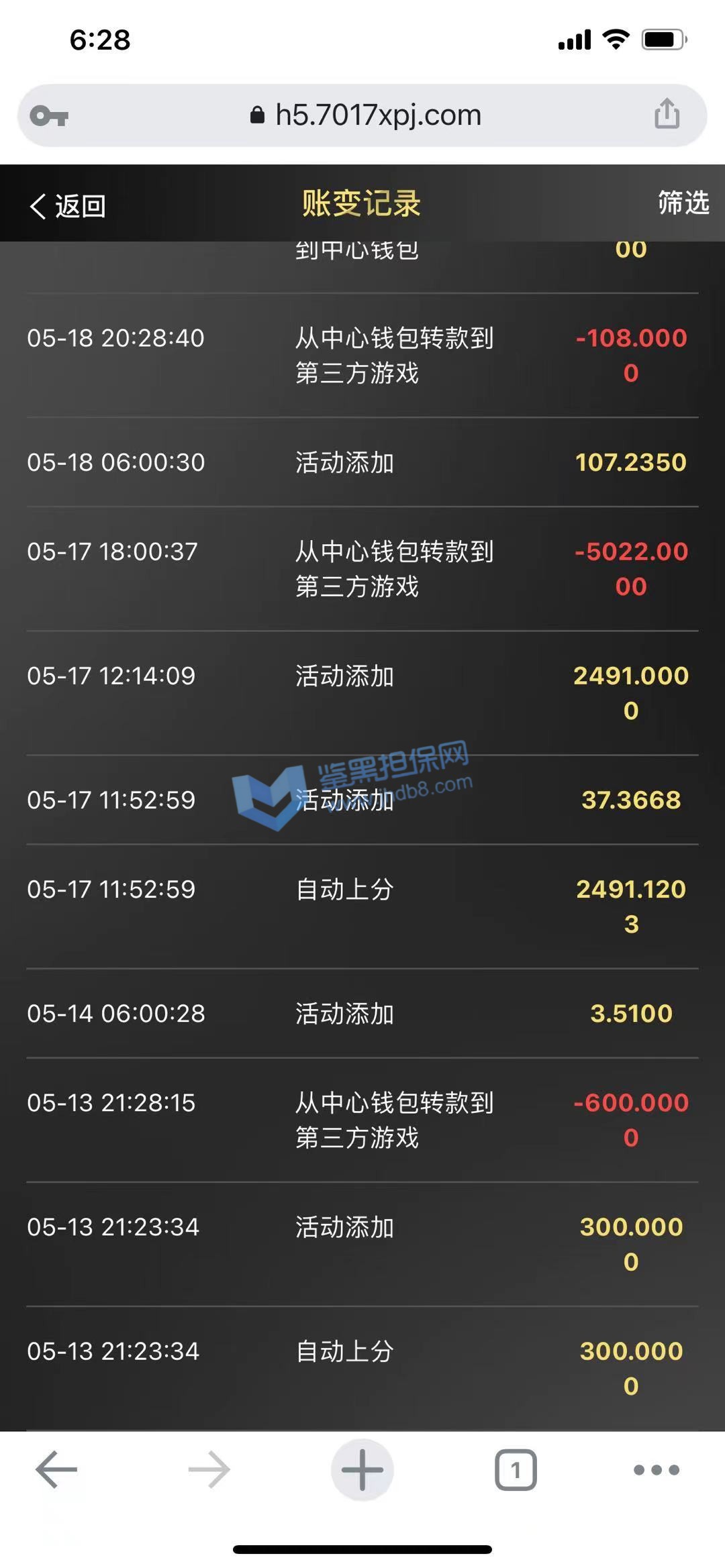This screenshot has height=1568, width=725.
Task: Open a new tab with the plus button
Action: 362,1469
